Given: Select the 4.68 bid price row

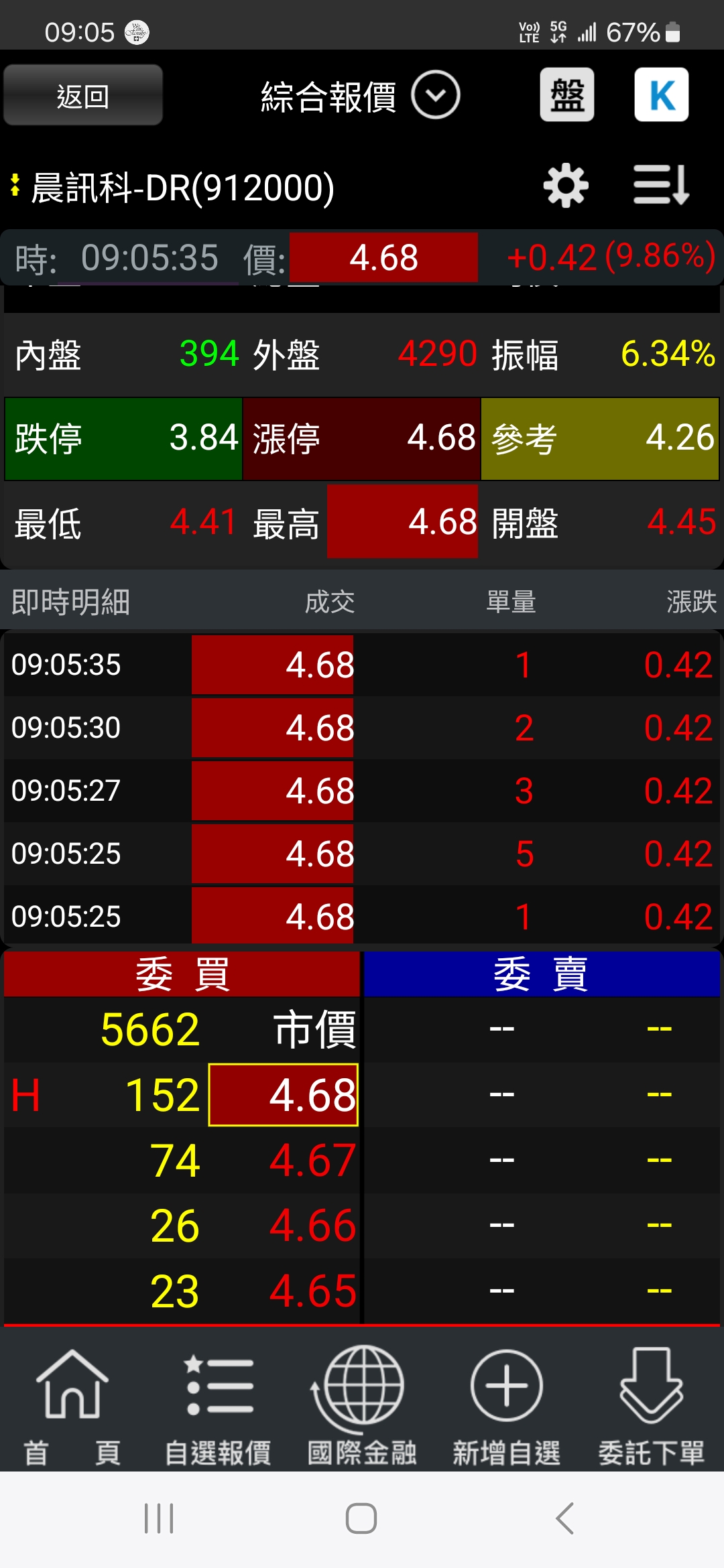Looking at the screenshot, I should tap(182, 1095).
